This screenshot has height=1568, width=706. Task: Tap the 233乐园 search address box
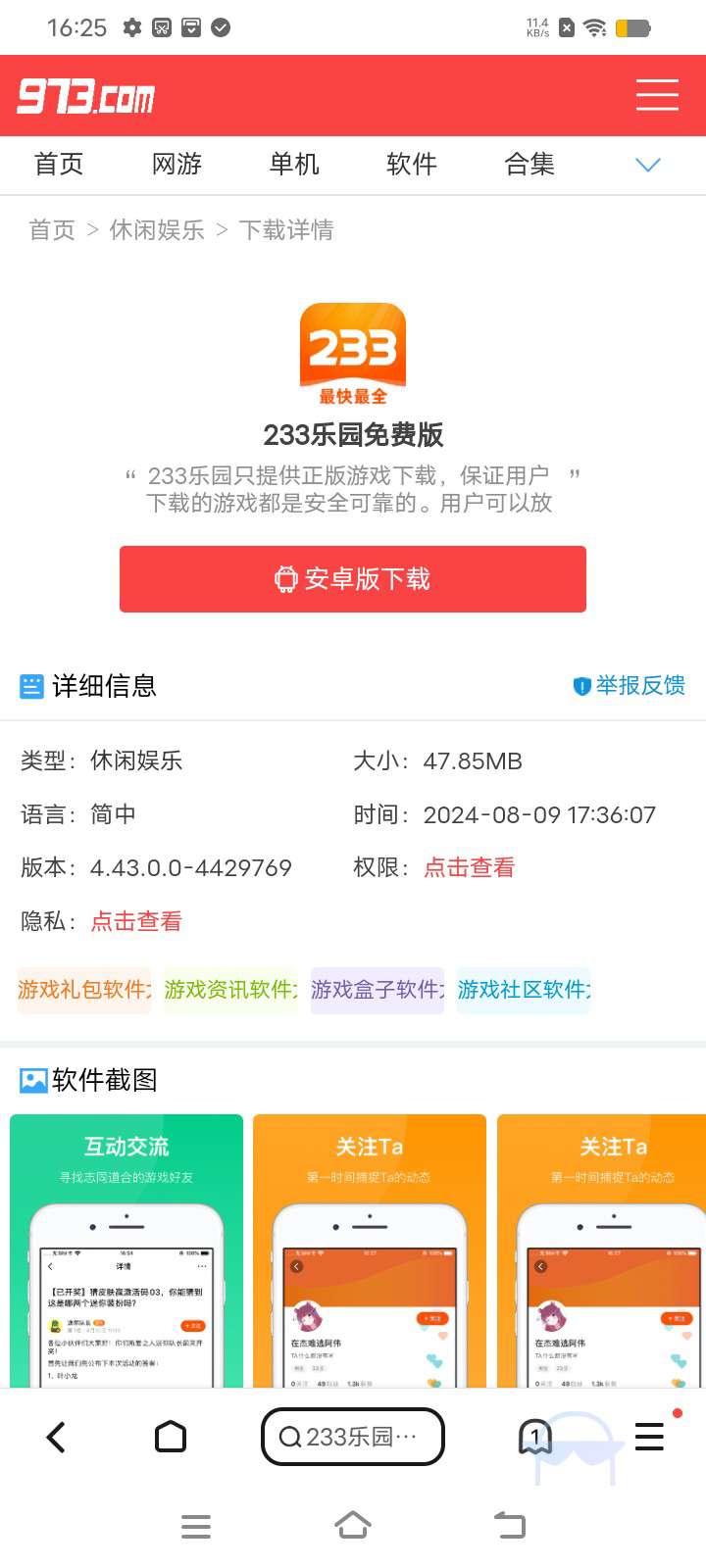tap(353, 1437)
